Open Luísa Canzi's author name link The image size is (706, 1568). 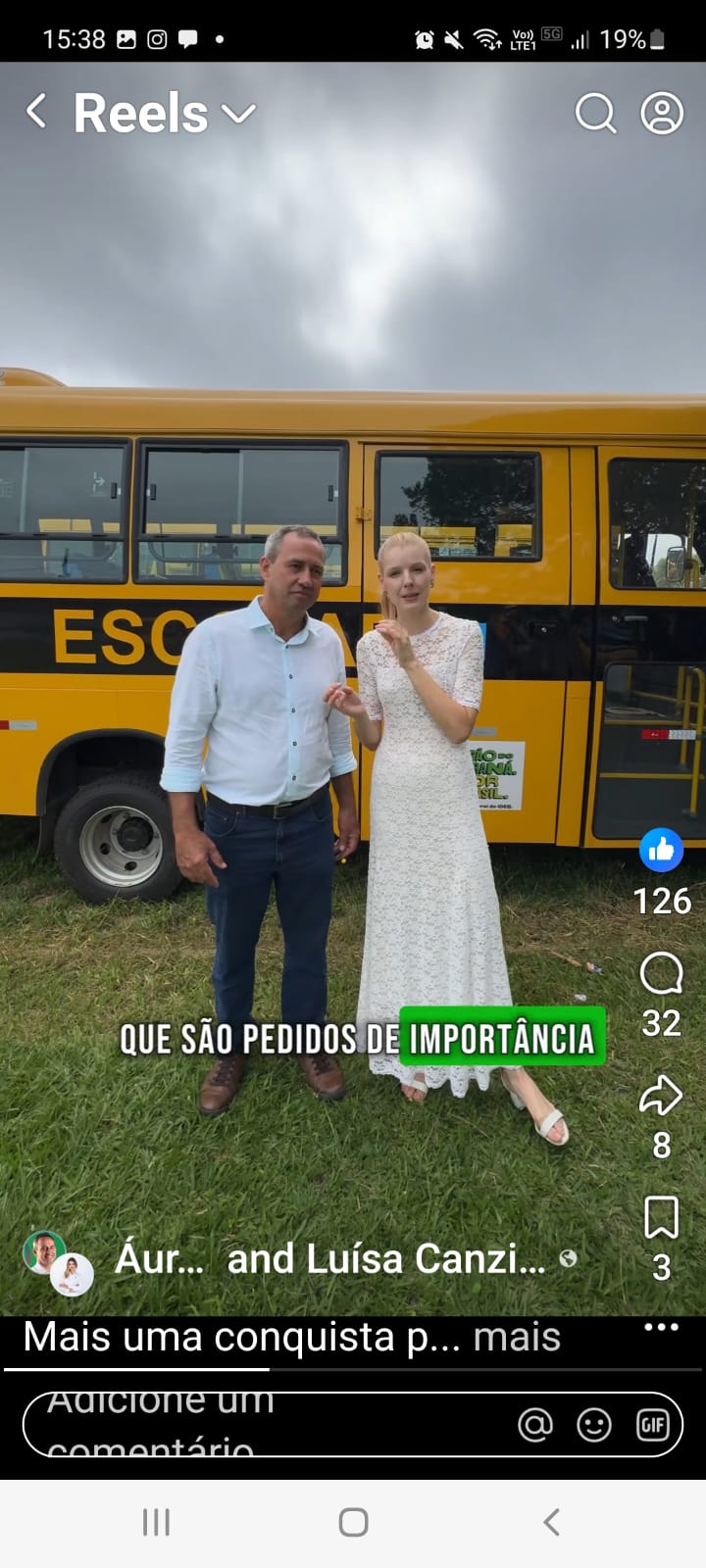pyautogui.click(x=385, y=1259)
